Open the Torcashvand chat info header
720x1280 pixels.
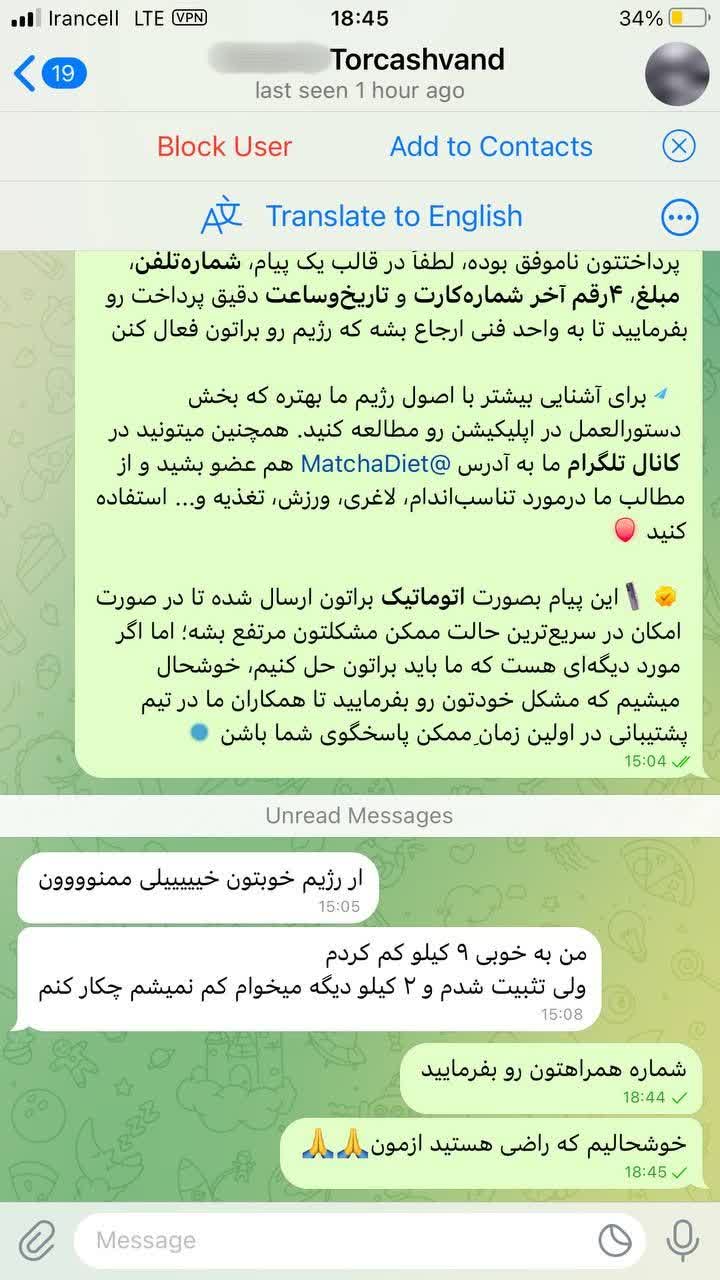click(x=360, y=73)
